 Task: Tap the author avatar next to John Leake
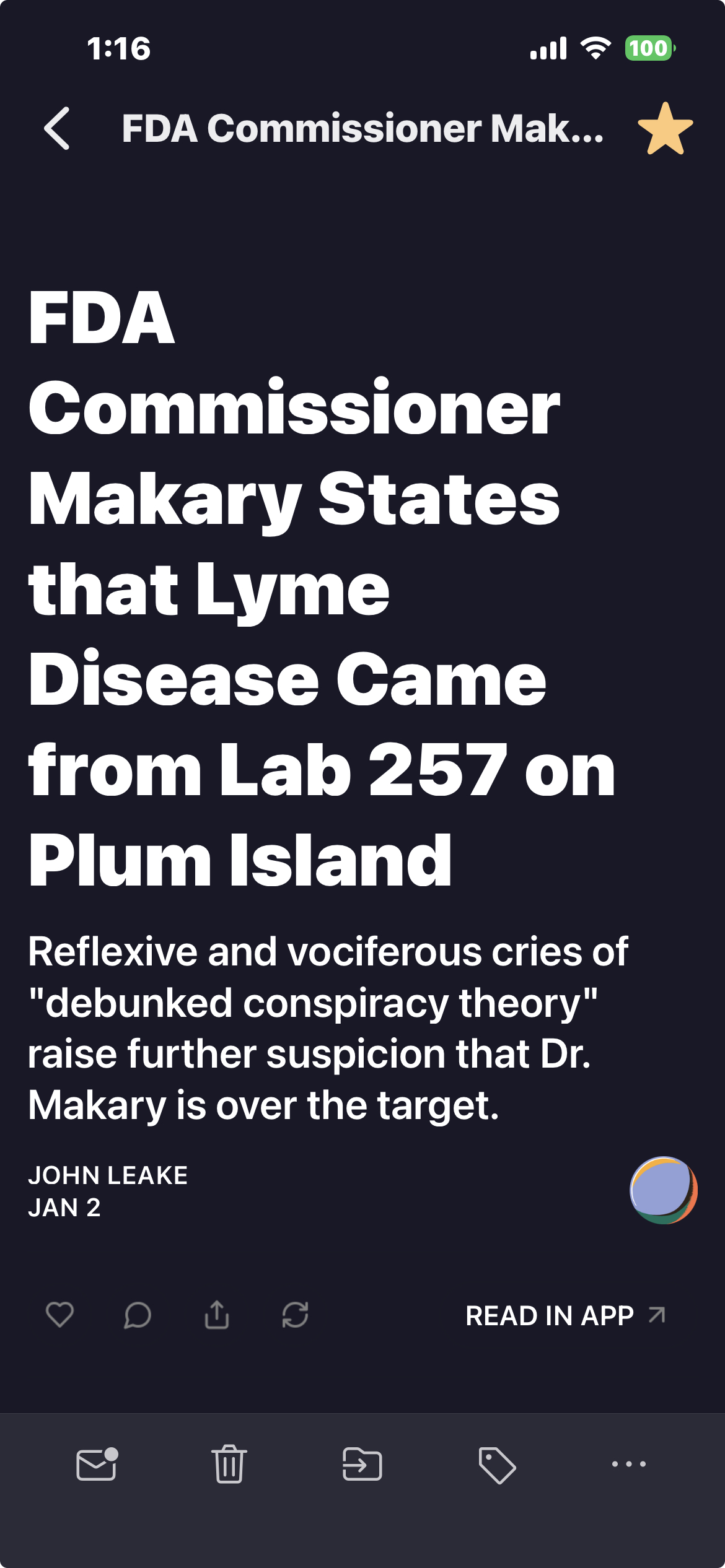coord(663,1190)
